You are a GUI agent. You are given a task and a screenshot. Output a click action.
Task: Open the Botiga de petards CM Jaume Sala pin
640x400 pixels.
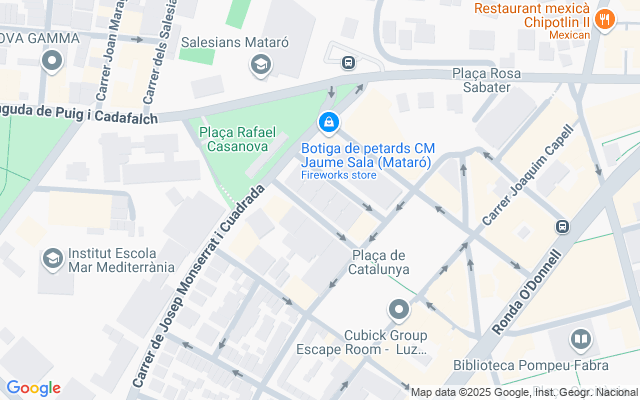329,123
